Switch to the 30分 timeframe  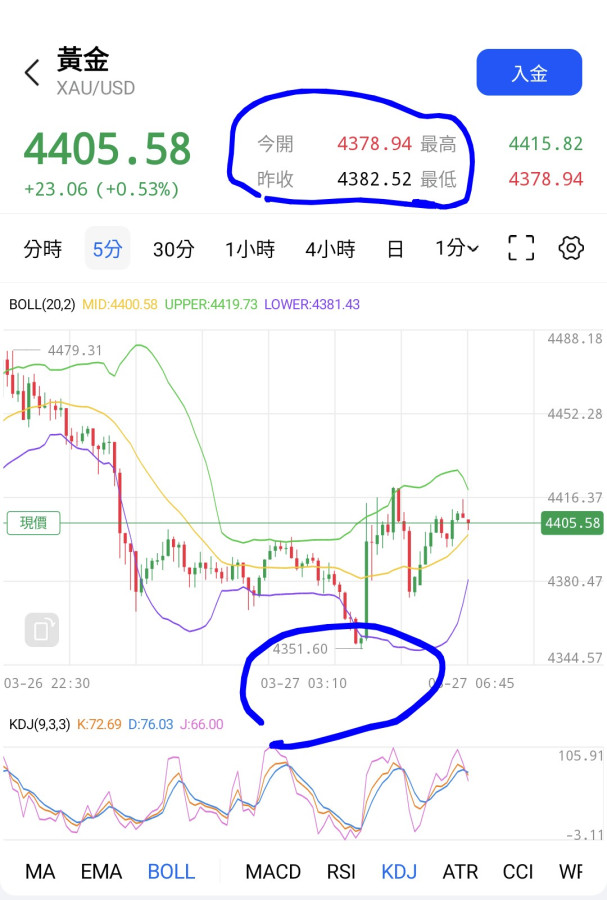[173, 249]
